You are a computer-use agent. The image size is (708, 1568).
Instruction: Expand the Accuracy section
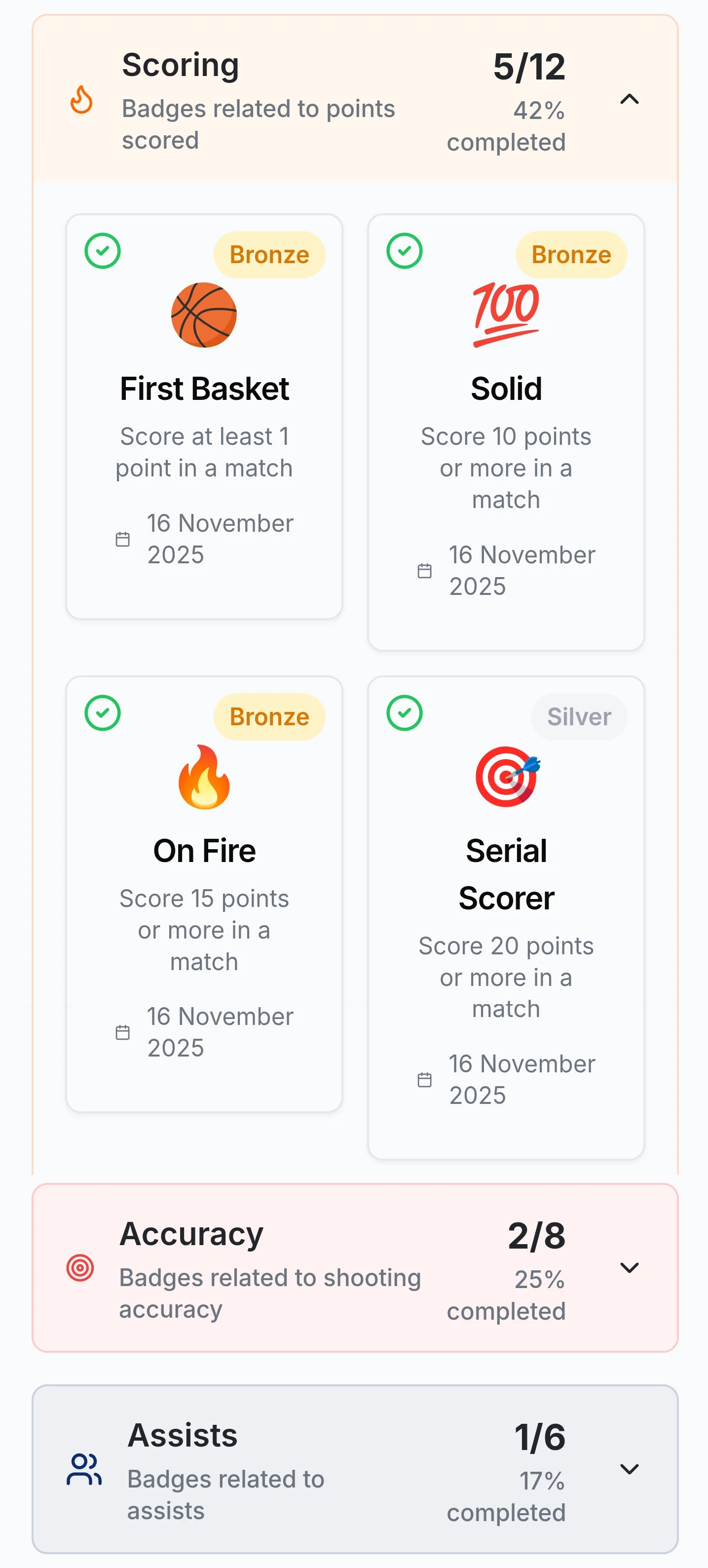click(x=630, y=1268)
